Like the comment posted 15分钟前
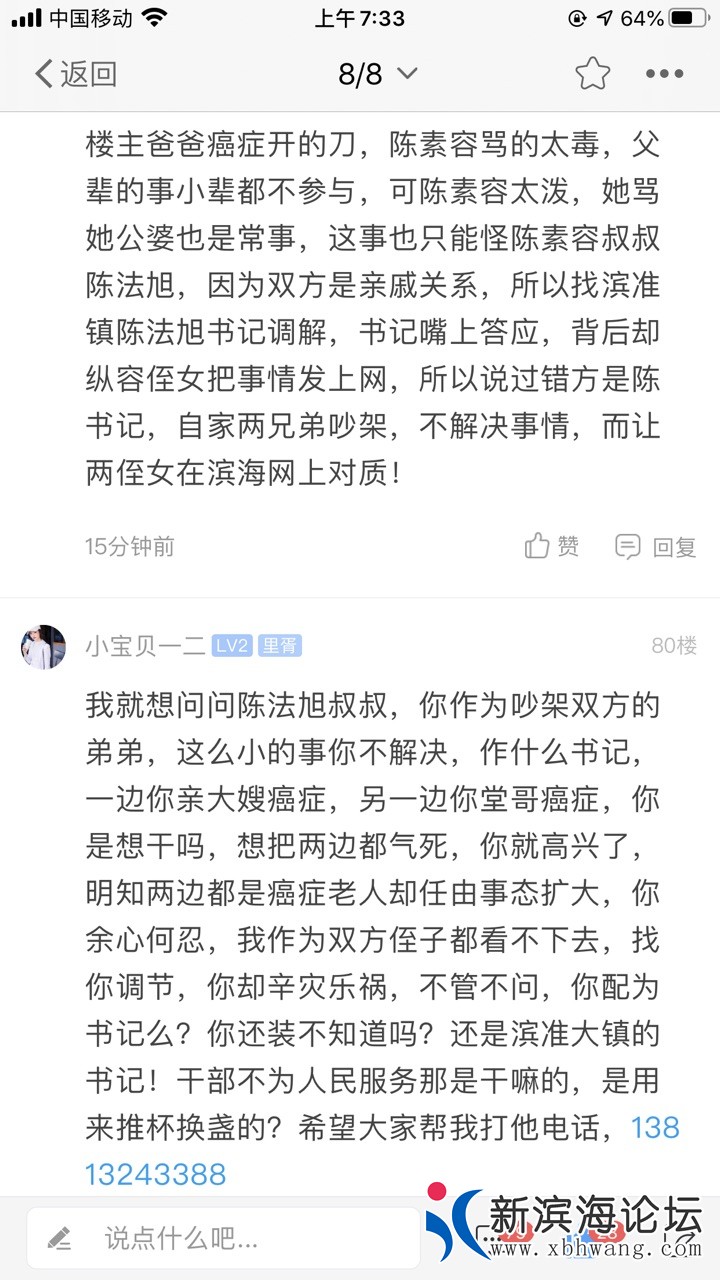 point(552,546)
